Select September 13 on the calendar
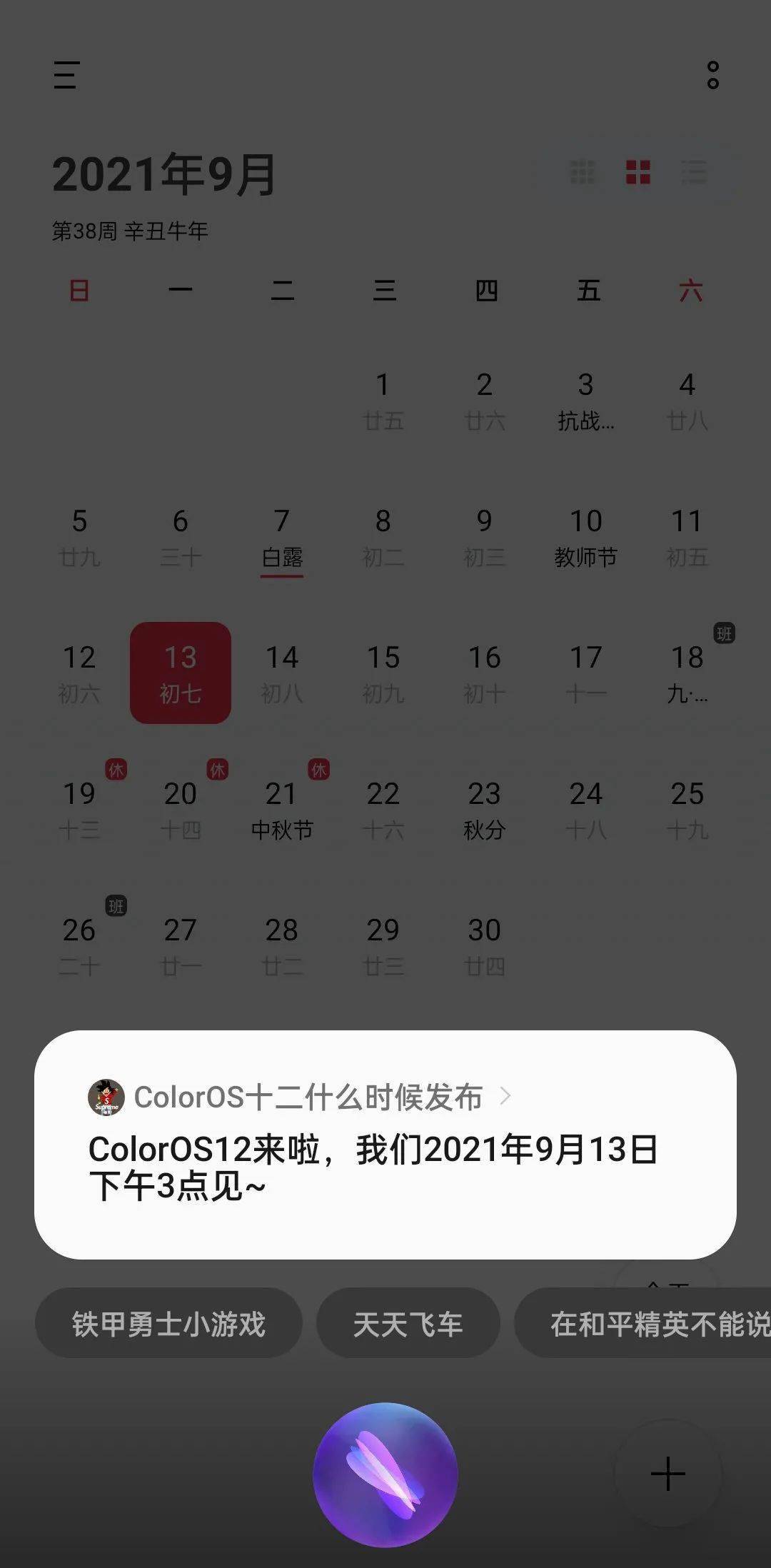The image size is (771, 1568). point(180,673)
